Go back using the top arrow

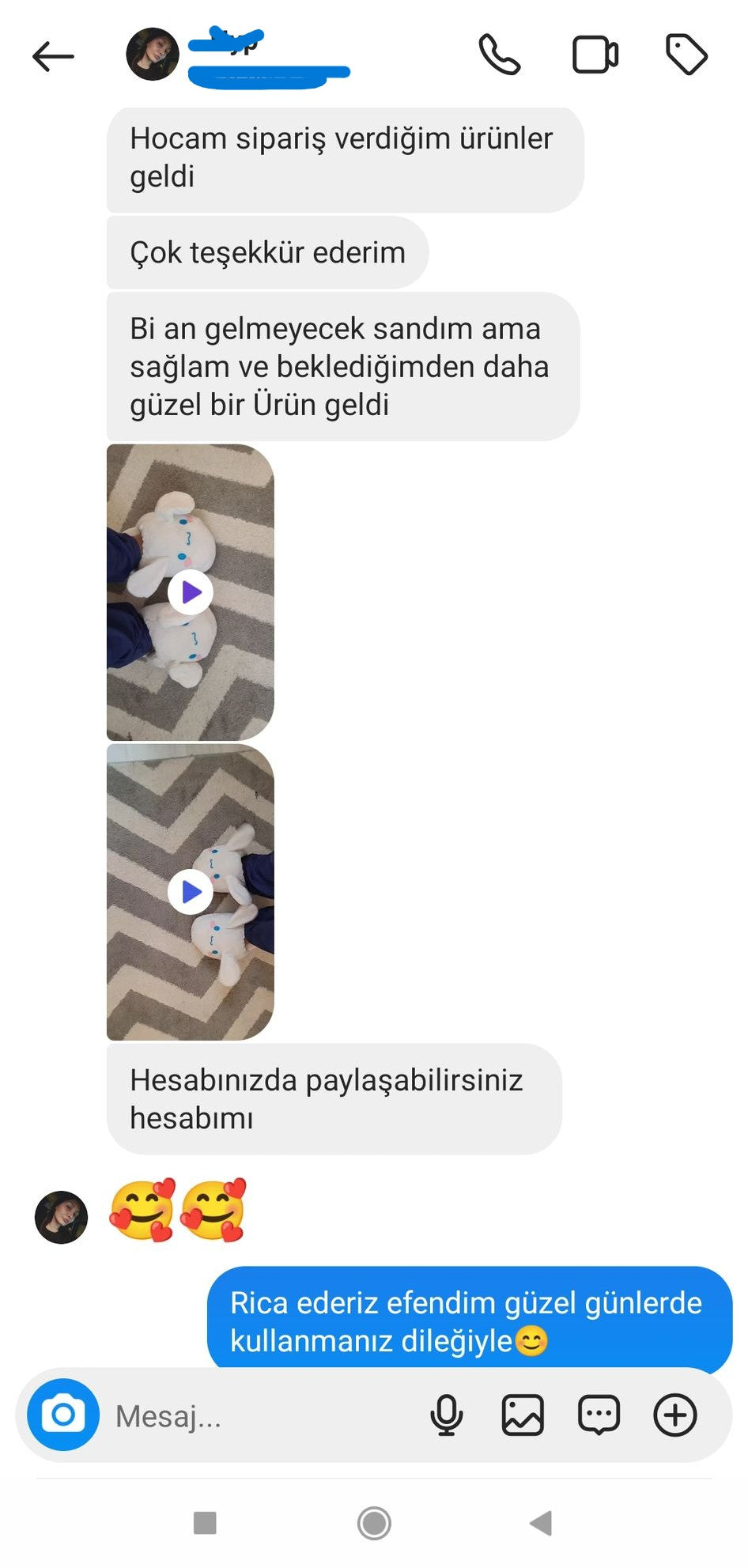53,57
